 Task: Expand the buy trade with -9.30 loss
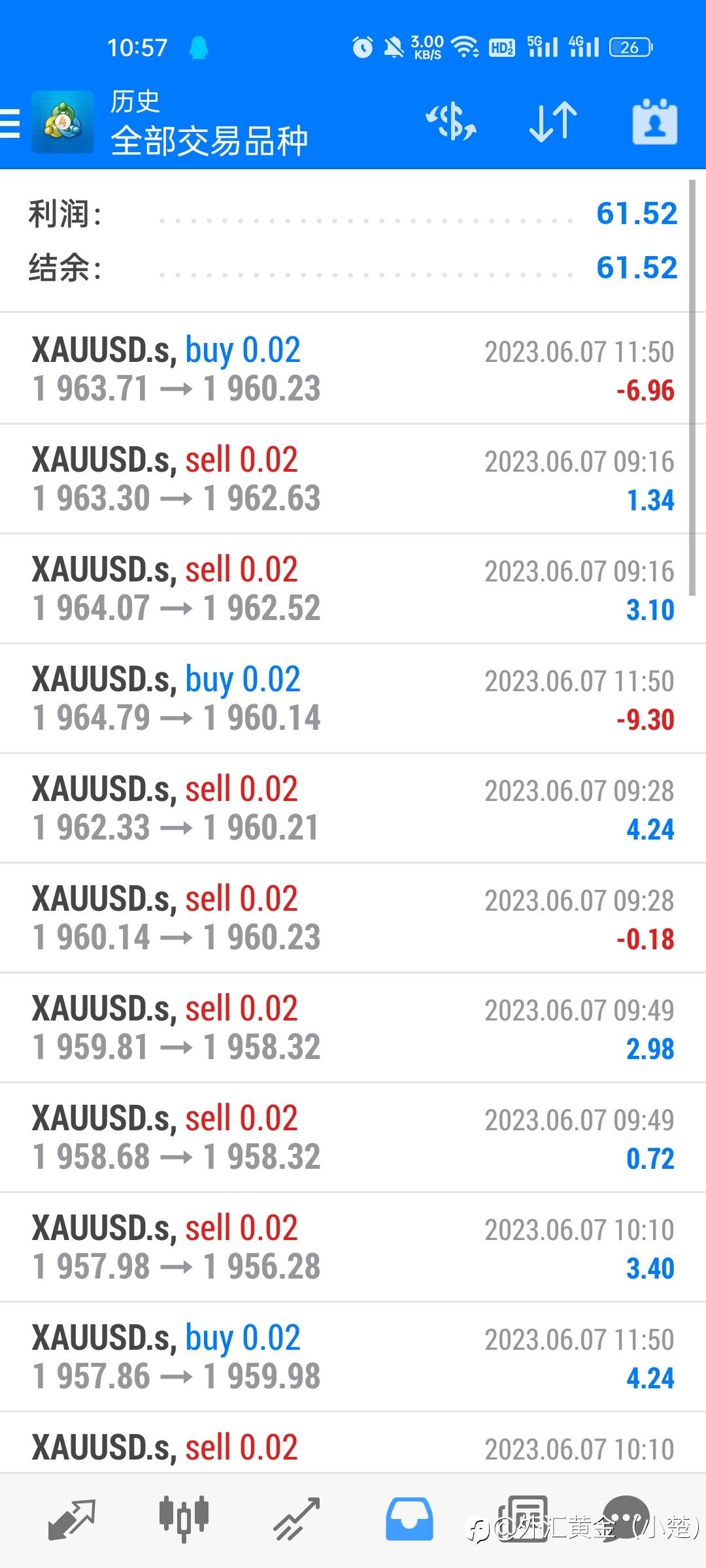click(x=353, y=698)
